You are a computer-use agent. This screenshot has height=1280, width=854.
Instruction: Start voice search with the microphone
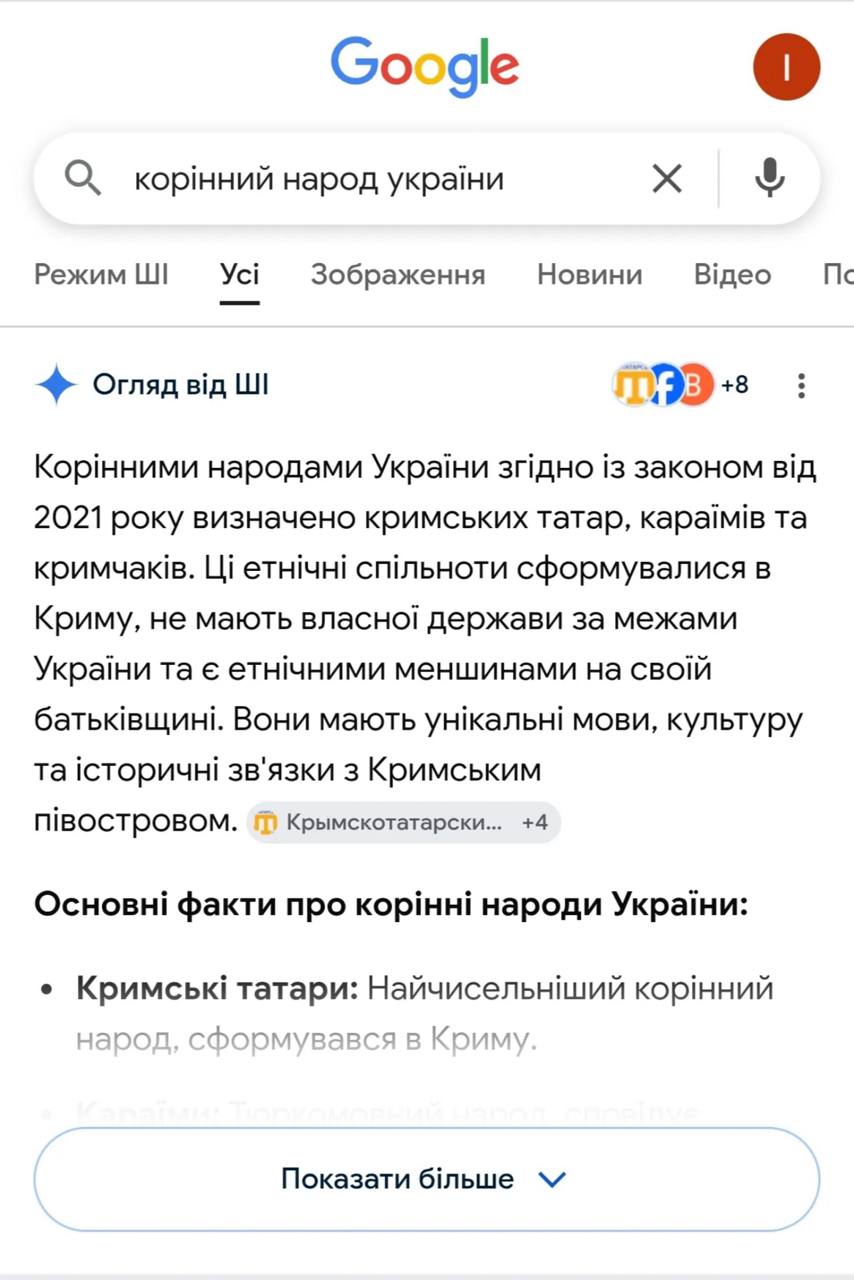(x=769, y=179)
